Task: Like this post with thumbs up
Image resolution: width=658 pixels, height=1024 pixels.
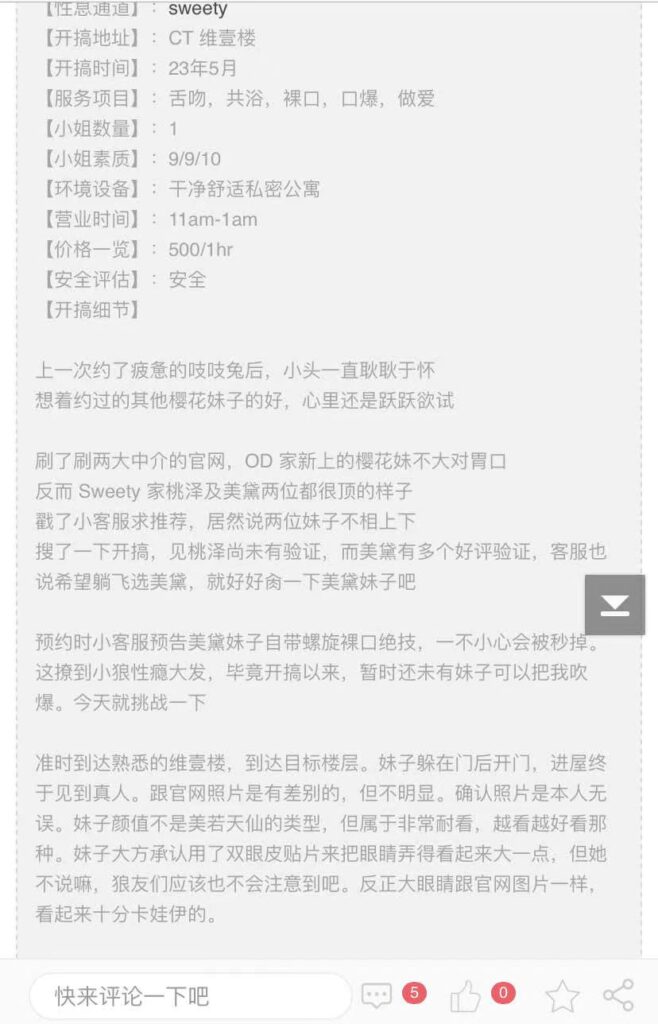Action: (465, 996)
